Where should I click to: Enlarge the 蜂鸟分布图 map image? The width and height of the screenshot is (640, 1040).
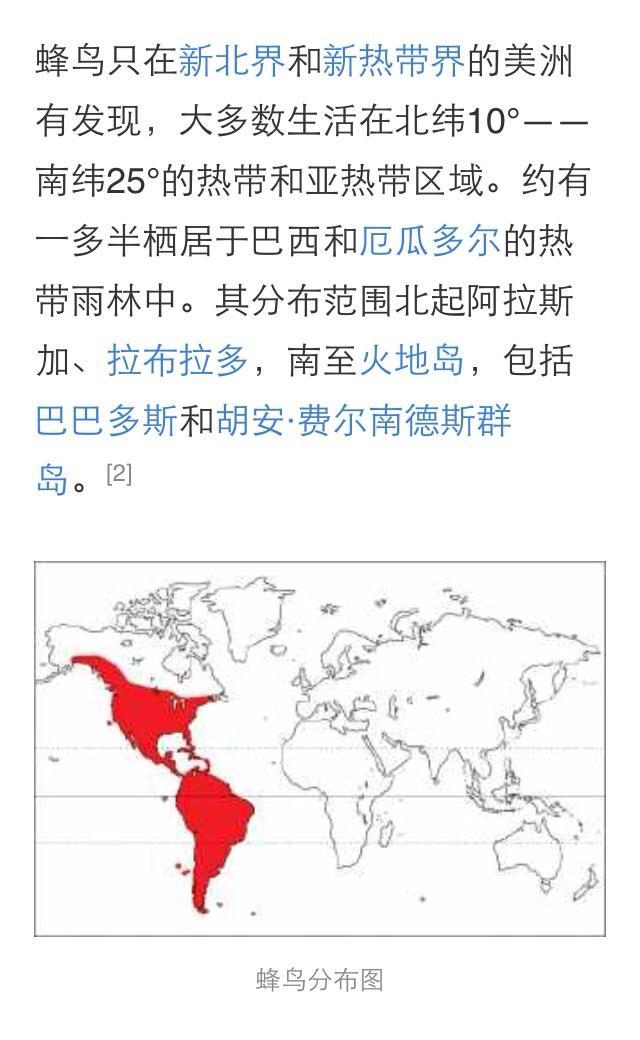click(320, 748)
